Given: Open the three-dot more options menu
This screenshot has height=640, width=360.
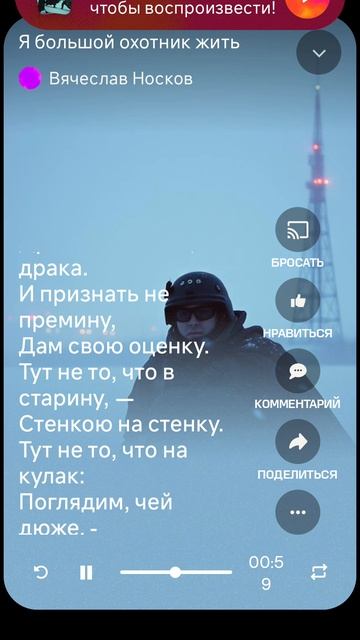Looking at the screenshot, I should (x=298, y=512).
